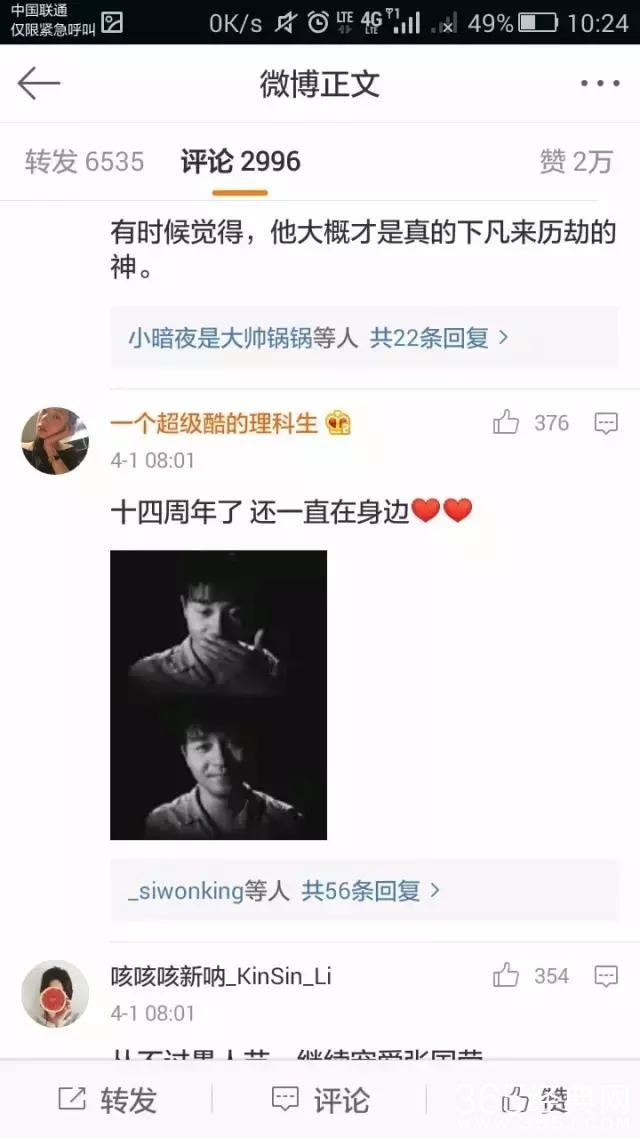Expand the 共56条回复 replies link
640x1138 pixels.
[371, 890]
